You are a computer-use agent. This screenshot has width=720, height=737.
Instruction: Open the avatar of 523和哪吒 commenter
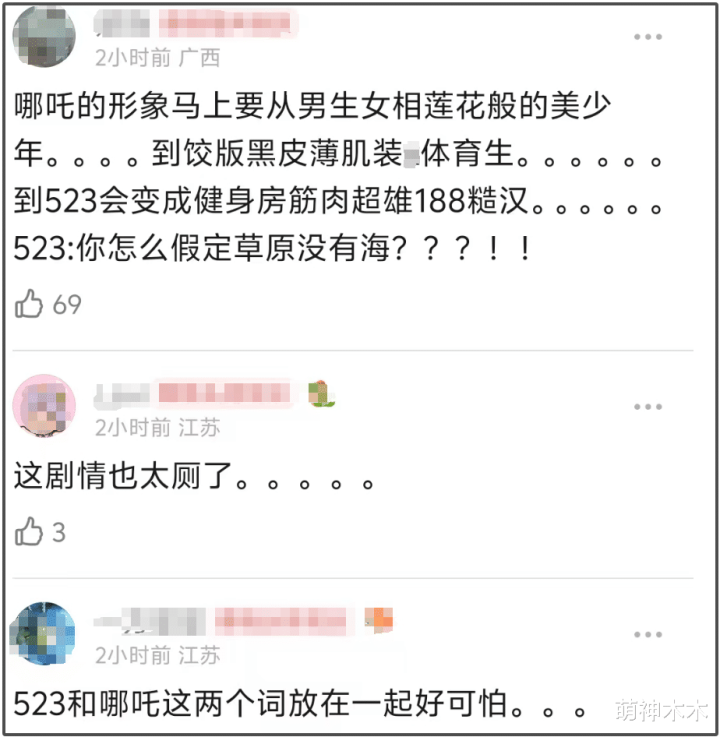(44, 634)
